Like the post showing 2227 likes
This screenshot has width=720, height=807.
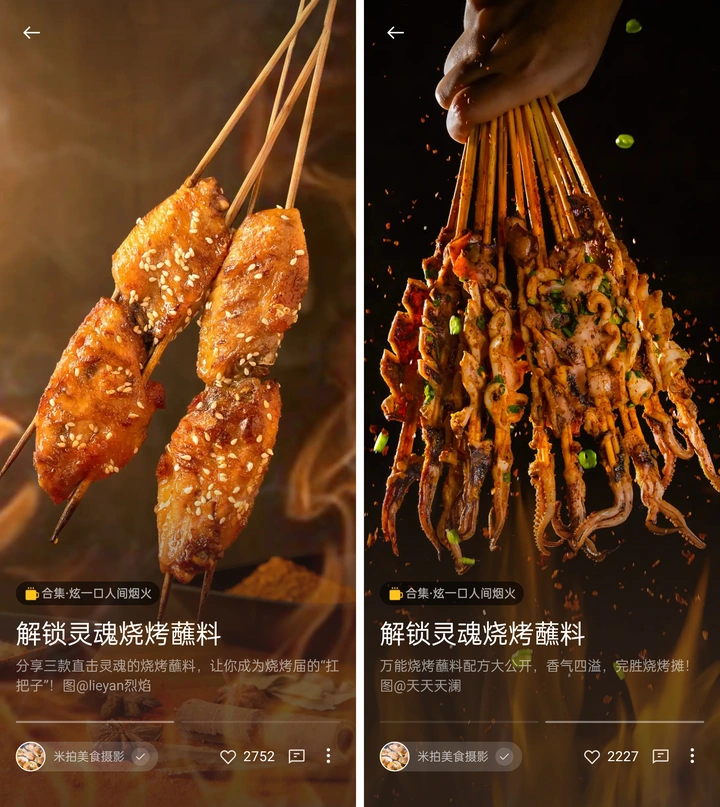click(592, 756)
